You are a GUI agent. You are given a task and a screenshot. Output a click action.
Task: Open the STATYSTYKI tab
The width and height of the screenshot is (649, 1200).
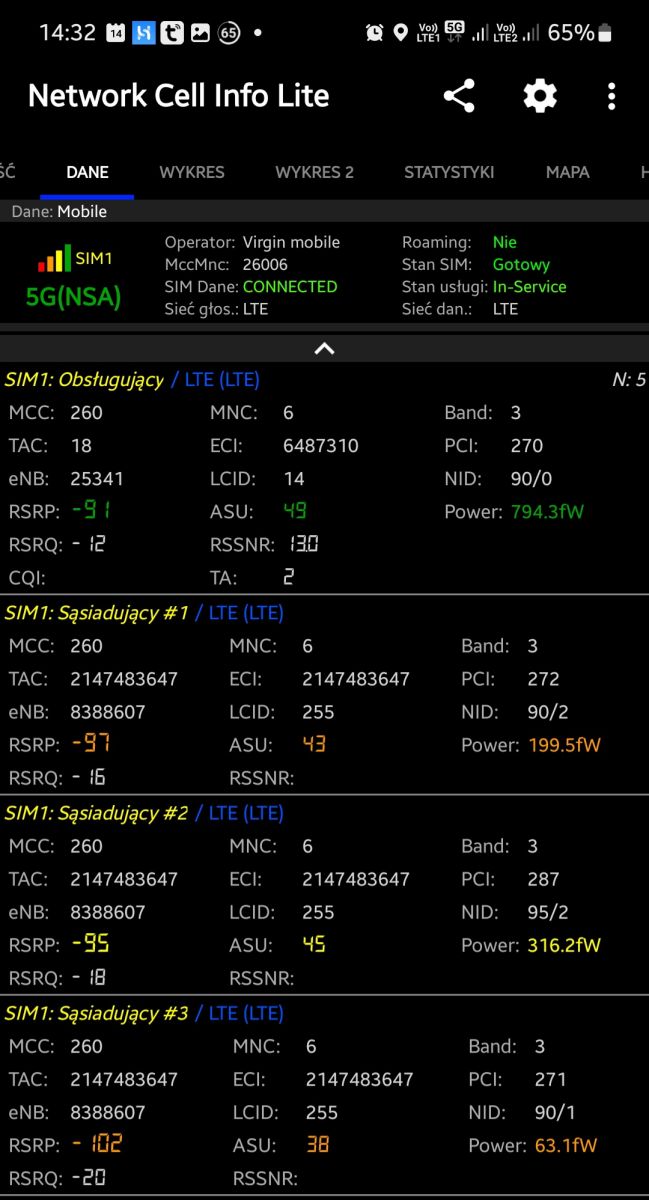(x=449, y=172)
